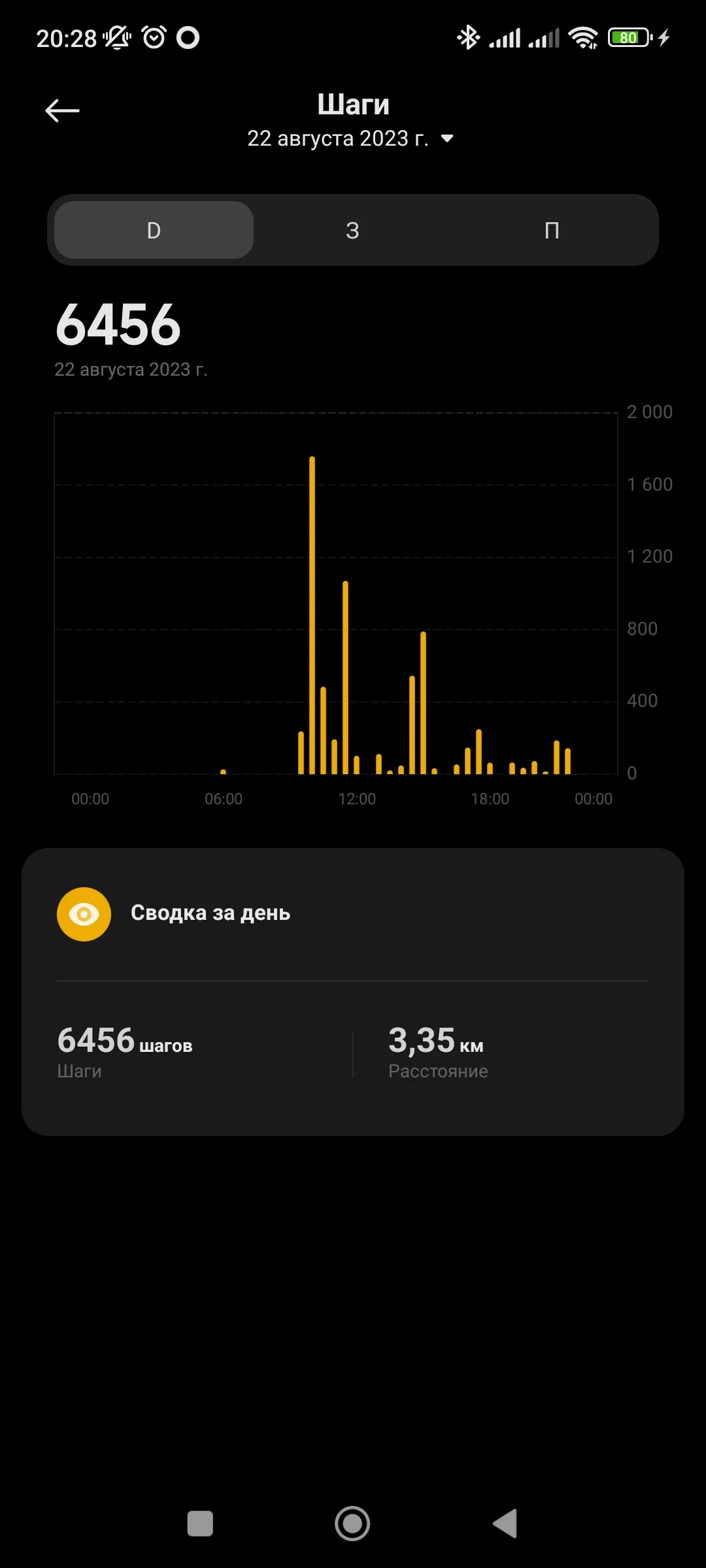Tap the vibration mode icon in status bar
The width and height of the screenshot is (706, 1568).
tap(116, 38)
